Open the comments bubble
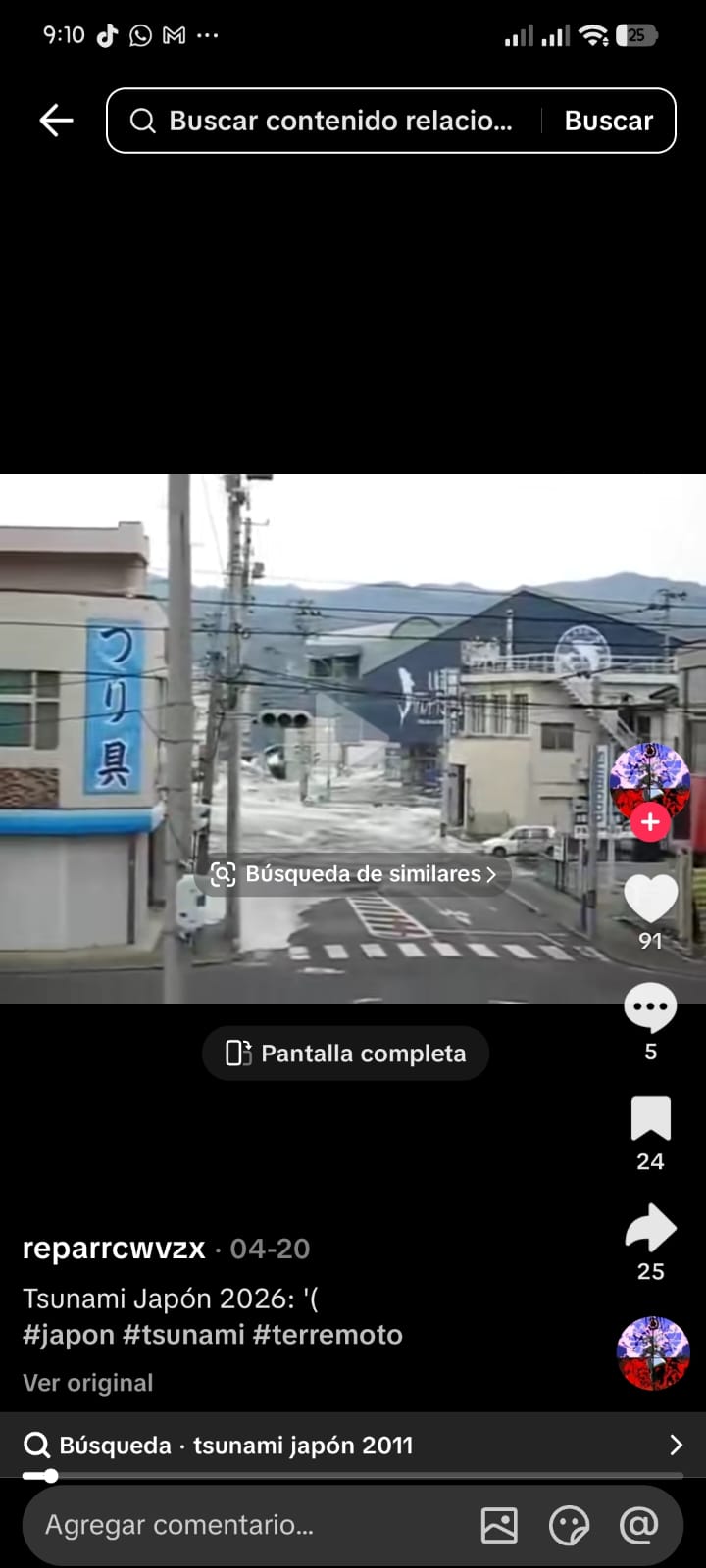The width and height of the screenshot is (706, 1568). tap(650, 1009)
